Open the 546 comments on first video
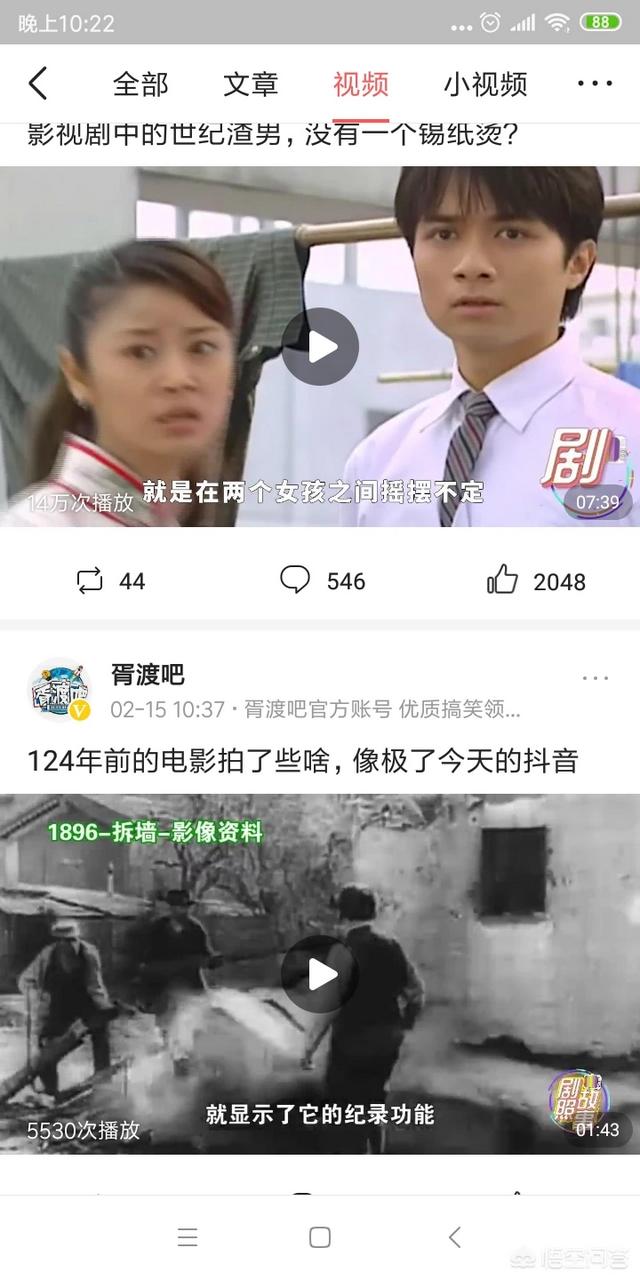The image size is (640, 1280). tap(322, 581)
